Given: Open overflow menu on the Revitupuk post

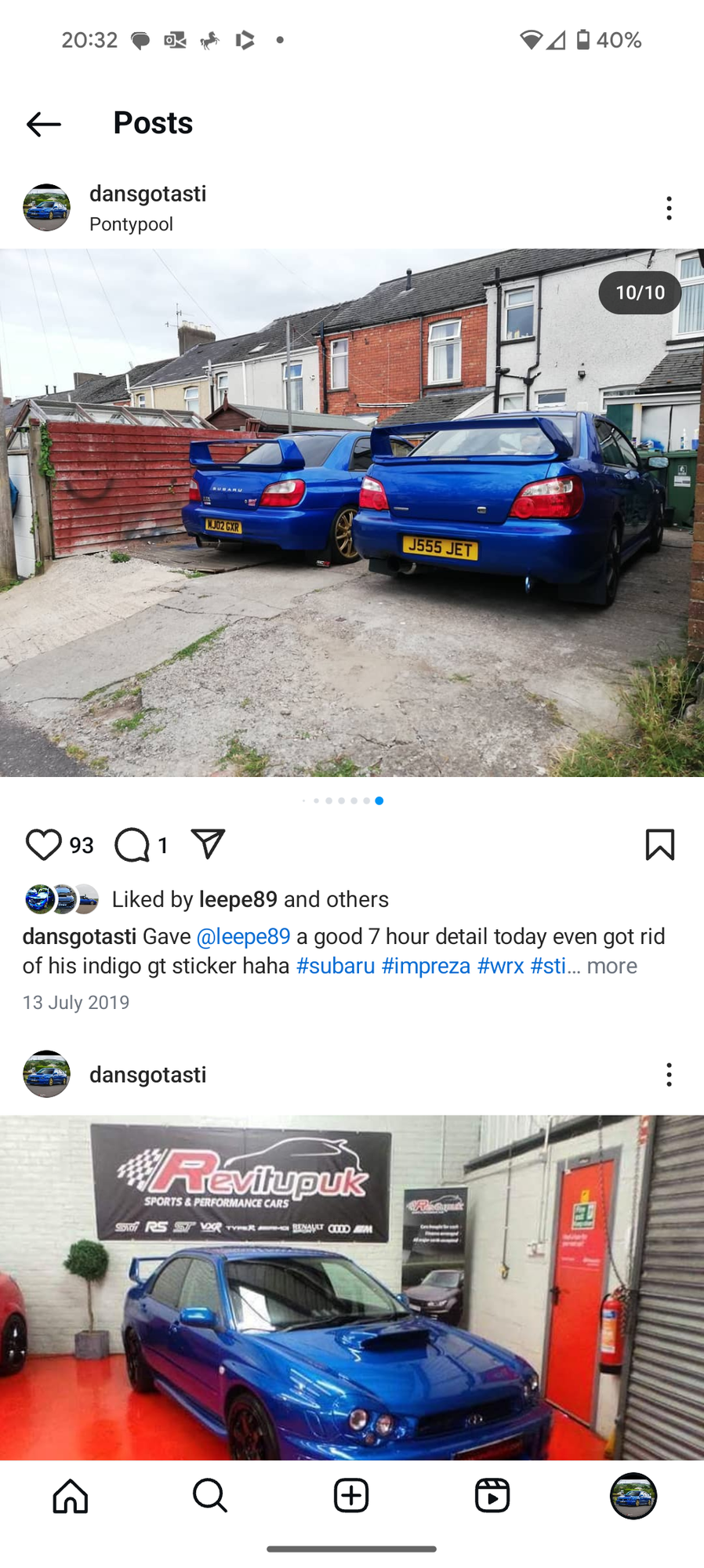Looking at the screenshot, I should [x=669, y=1075].
